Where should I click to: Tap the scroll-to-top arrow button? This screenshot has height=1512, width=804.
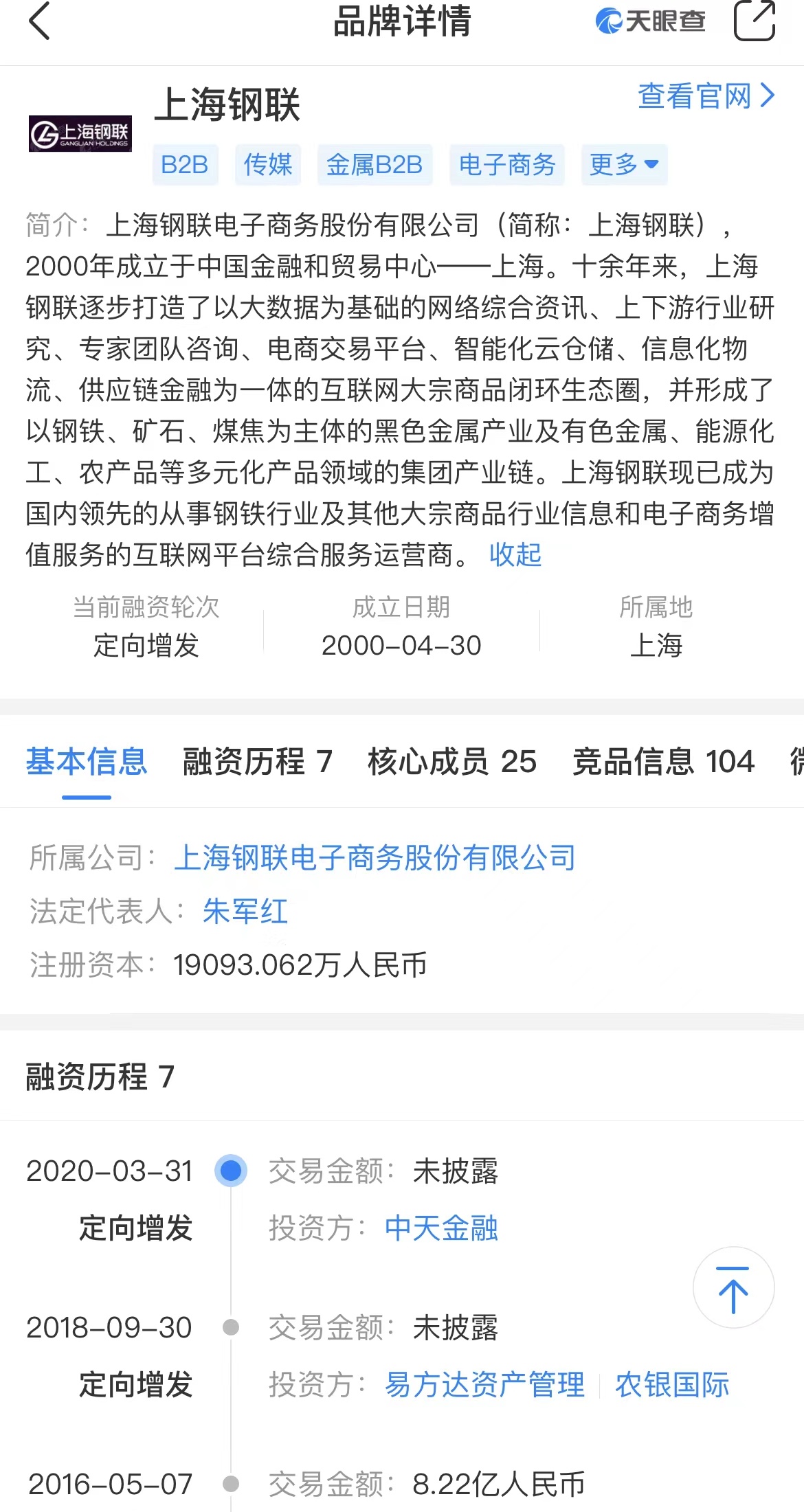[x=733, y=1287]
